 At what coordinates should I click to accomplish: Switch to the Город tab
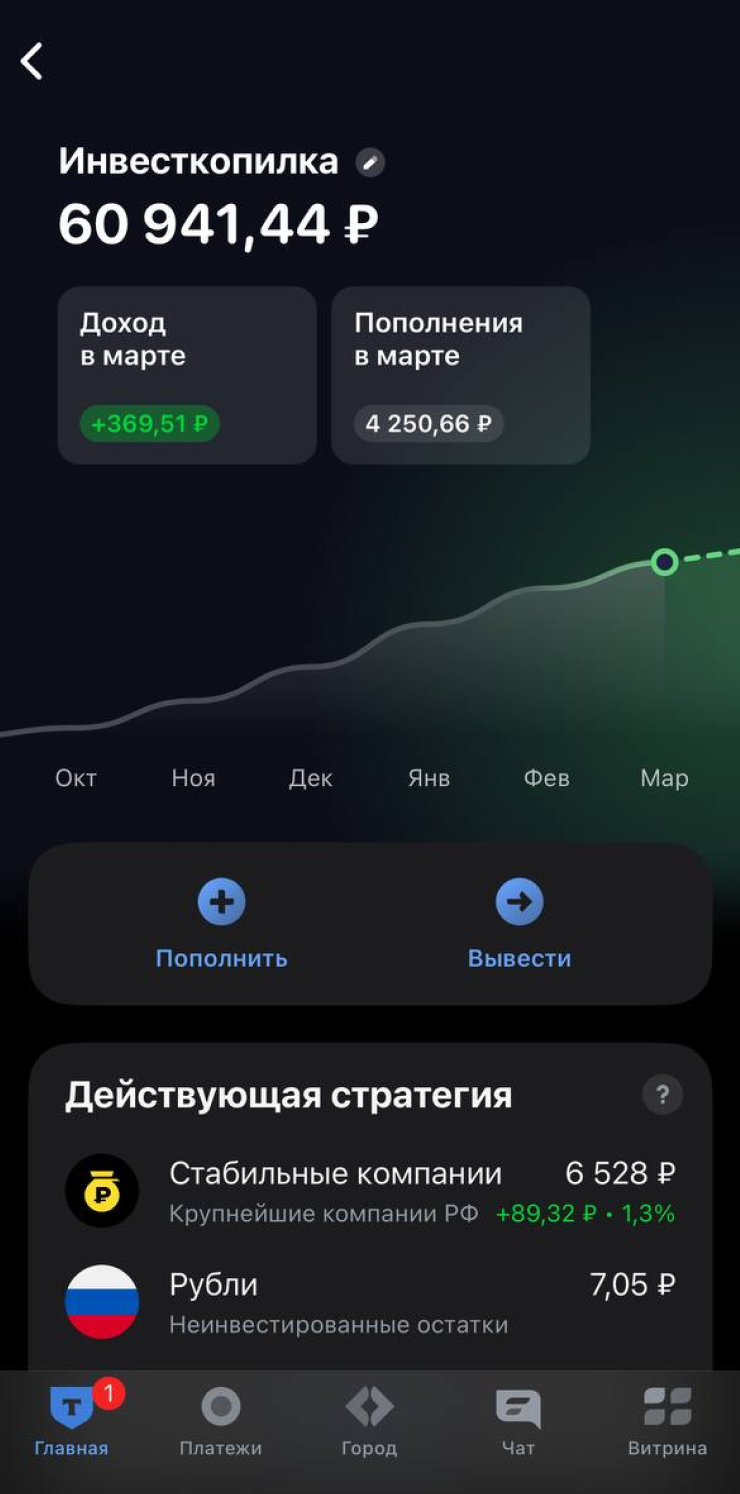[x=369, y=1420]
